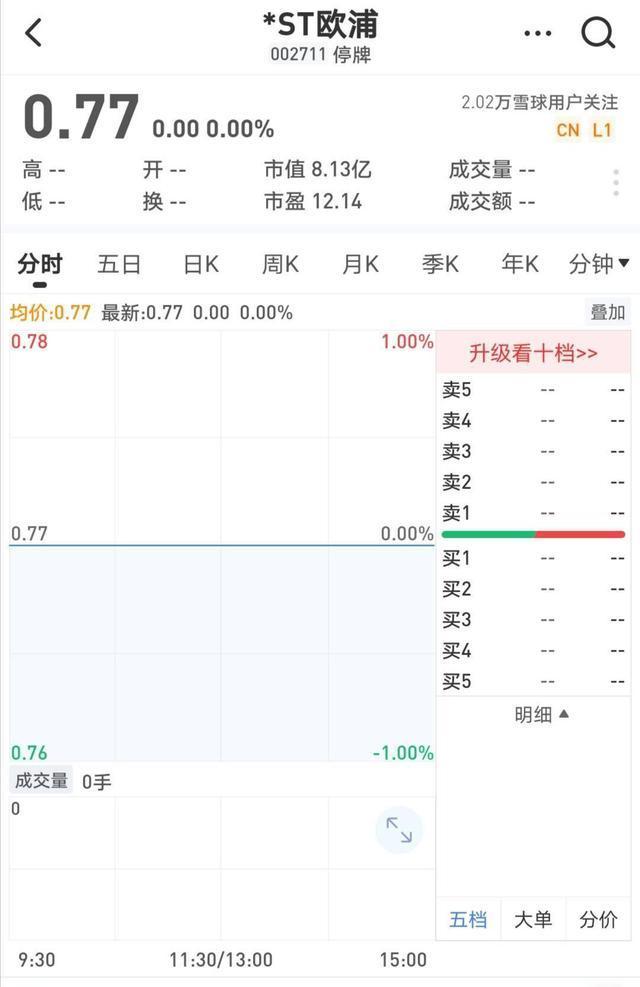Select the 周K chart tab
The image size is (640, 987).
pos(280,264)
